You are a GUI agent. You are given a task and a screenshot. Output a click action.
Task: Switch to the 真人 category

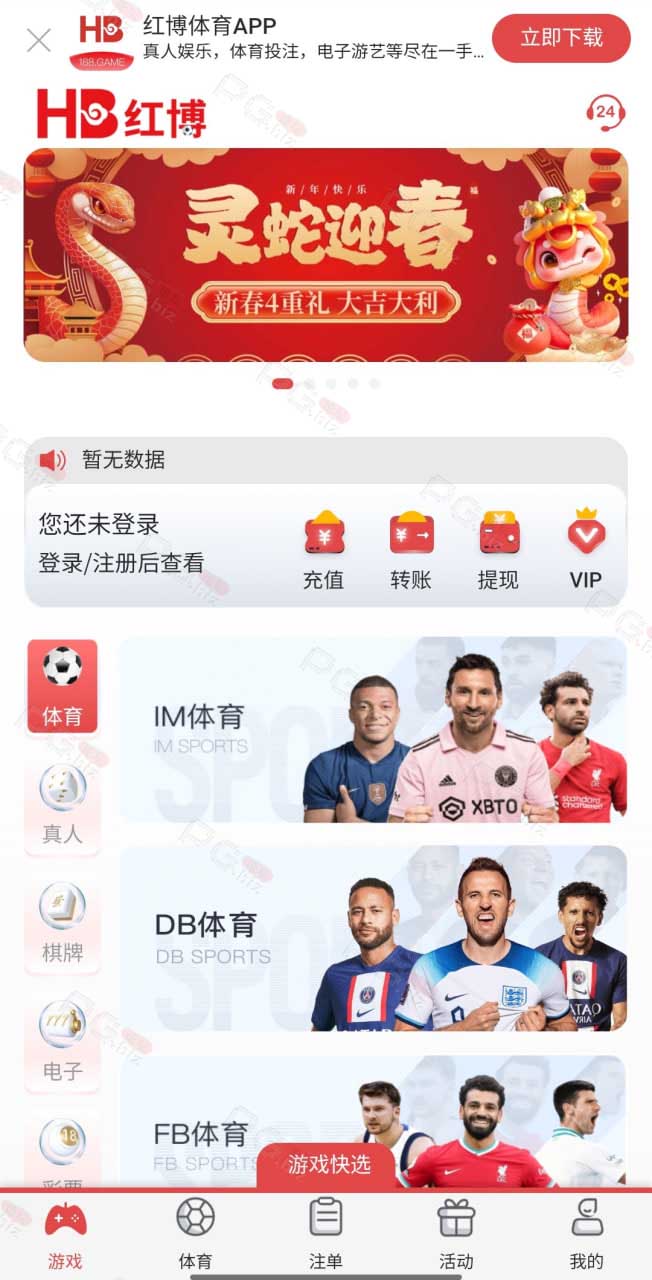(x=62, y=805)
